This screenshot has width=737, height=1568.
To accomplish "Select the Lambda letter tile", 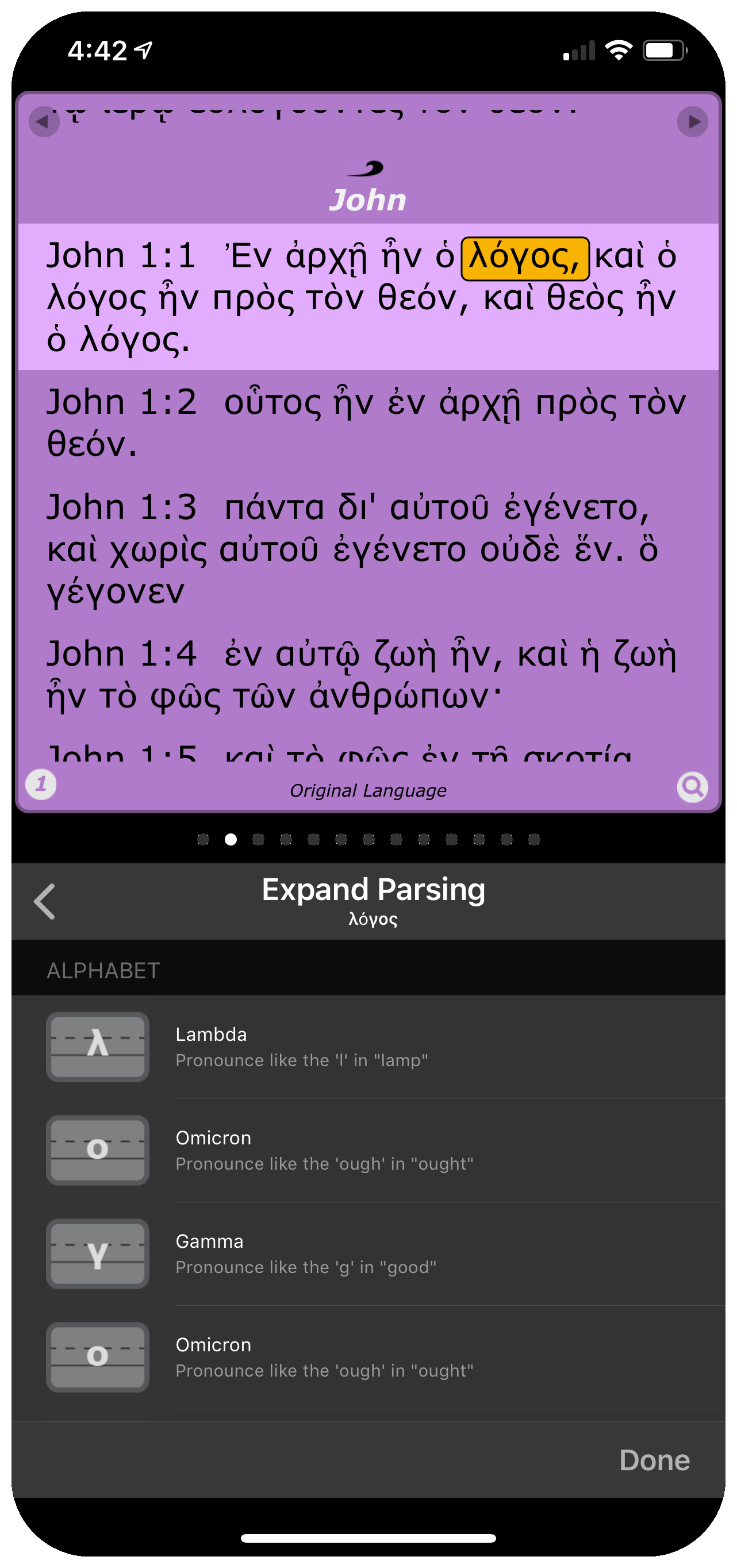I will tap(97, 1046).
